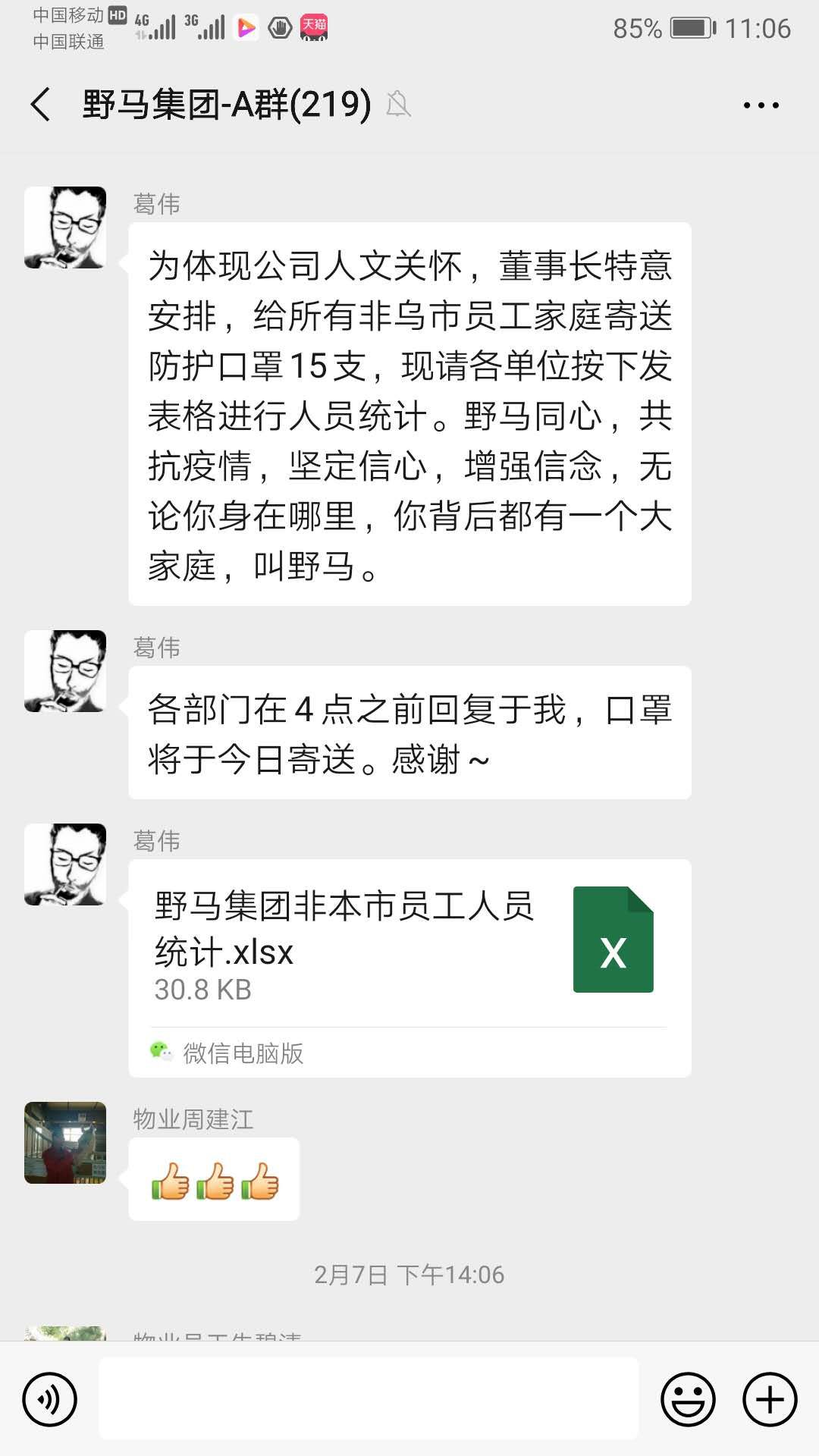Open the more options menu via three dots
The height and width of the screenshot is (1456, 819).
pos(762,104)
